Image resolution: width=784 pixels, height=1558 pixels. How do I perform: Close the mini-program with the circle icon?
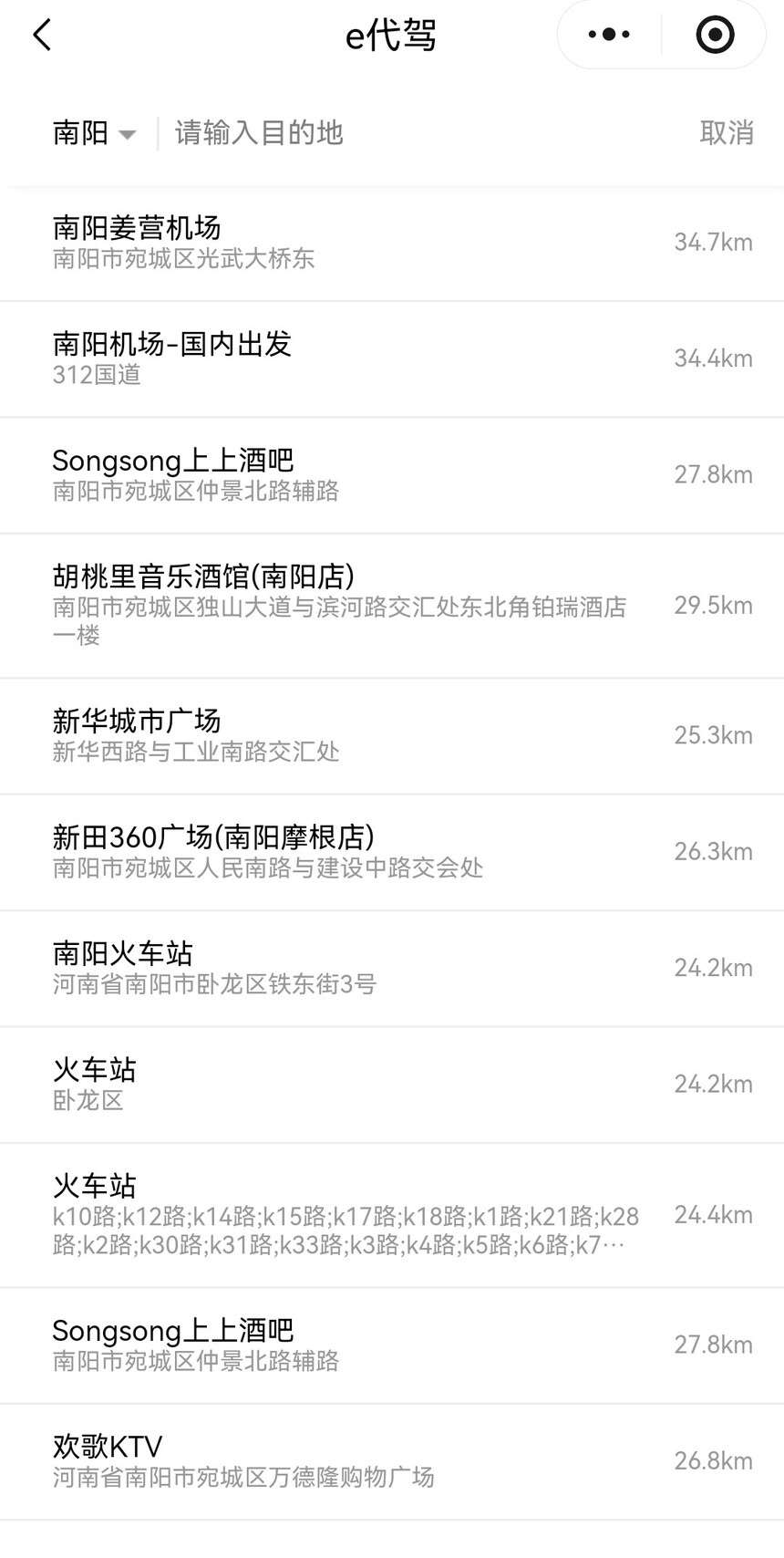[x=715, y=35]
